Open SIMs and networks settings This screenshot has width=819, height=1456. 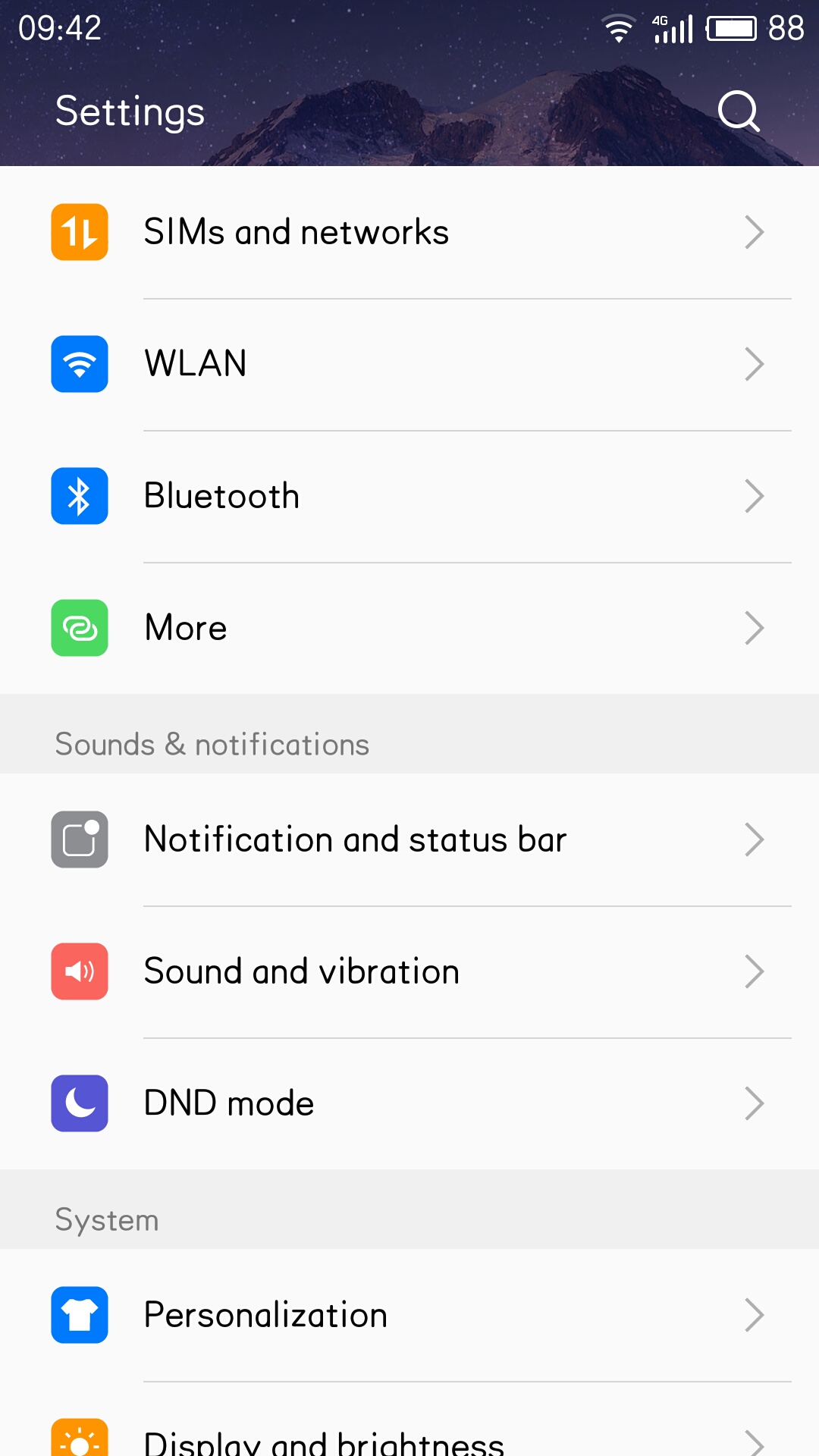[x=409, y=232]
